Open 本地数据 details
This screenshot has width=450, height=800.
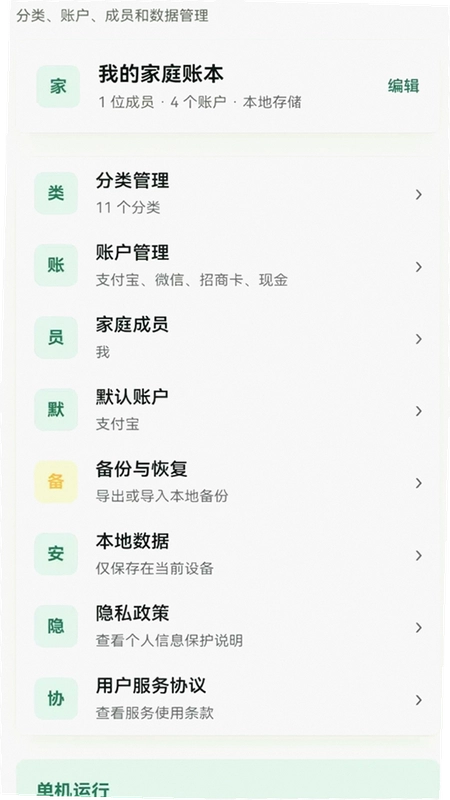[x=228, y=555]
